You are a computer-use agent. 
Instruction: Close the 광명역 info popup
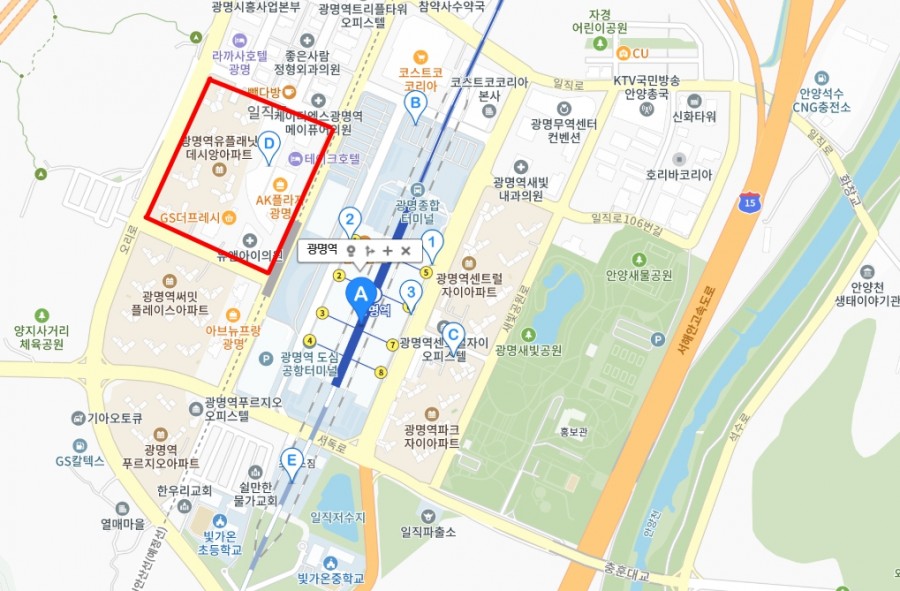[405, 251]
